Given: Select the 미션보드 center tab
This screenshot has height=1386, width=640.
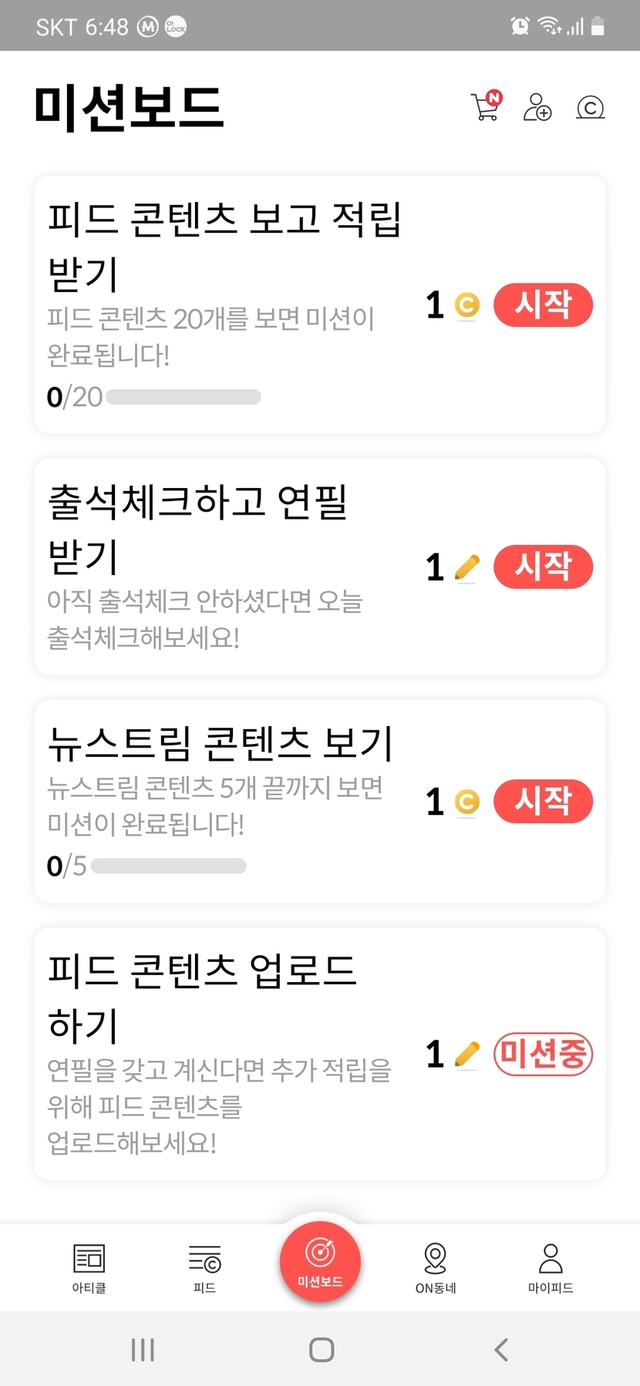Looking at the screenshot, I should tap(320, 1262).
